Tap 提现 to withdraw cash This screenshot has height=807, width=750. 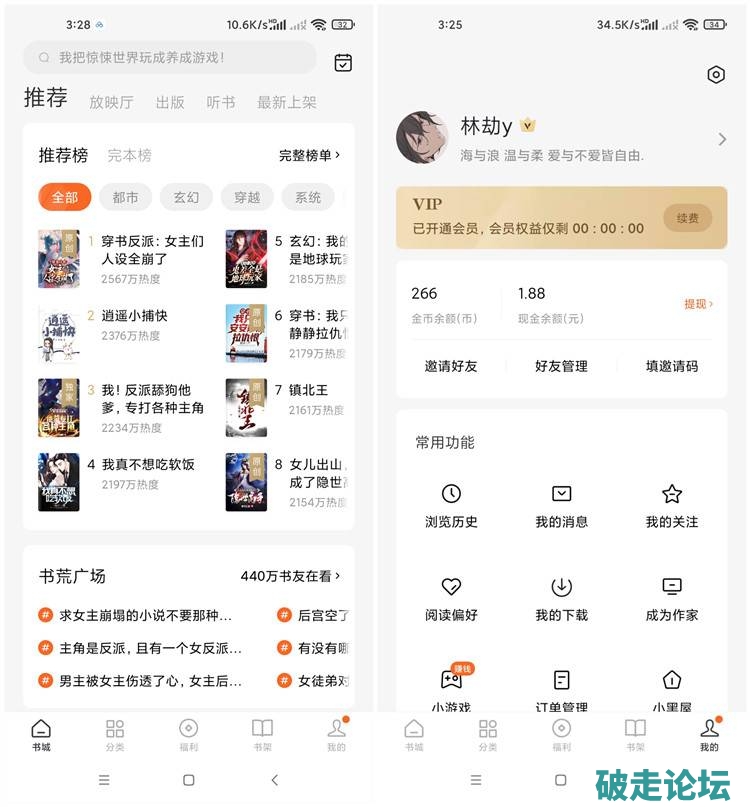tap(698, 303)
